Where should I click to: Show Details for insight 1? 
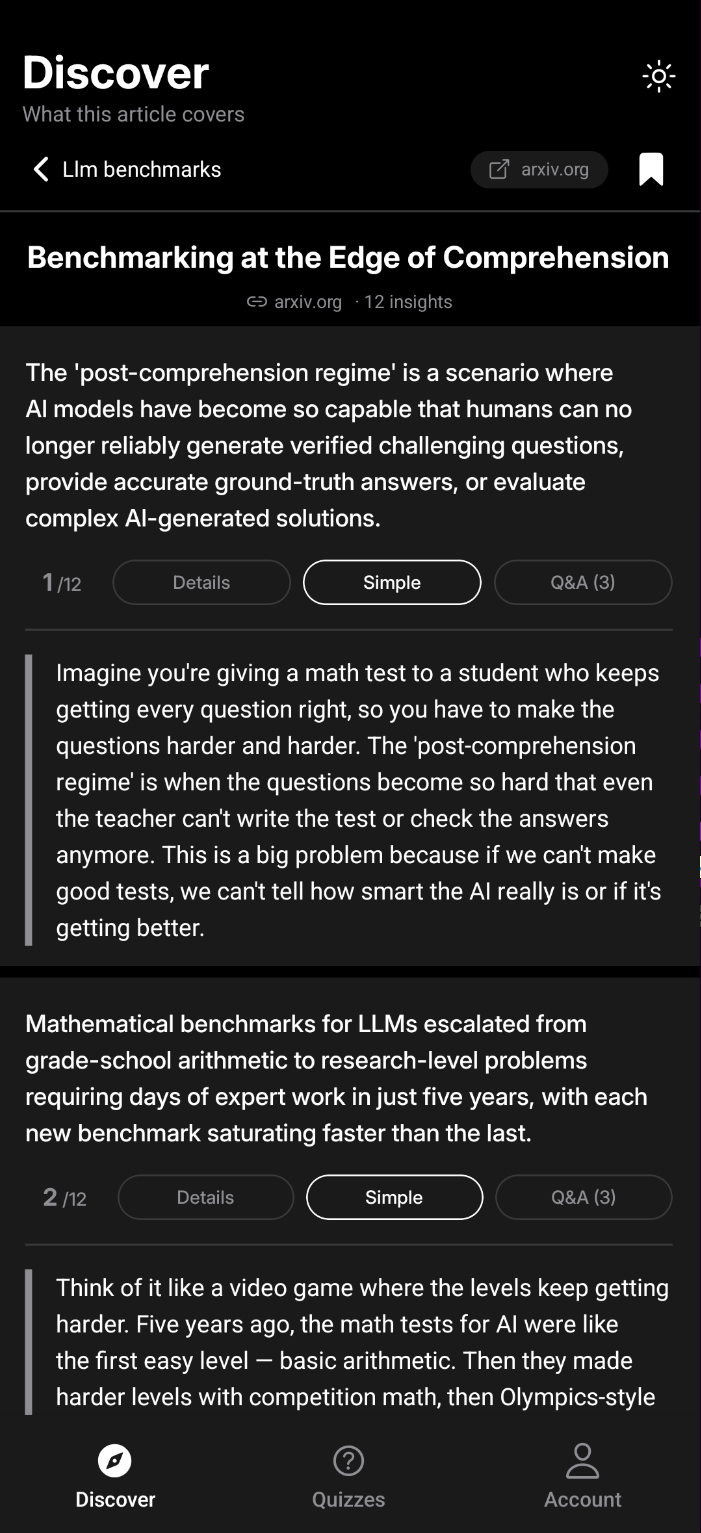pyautogui.click(x=201, y=583)
